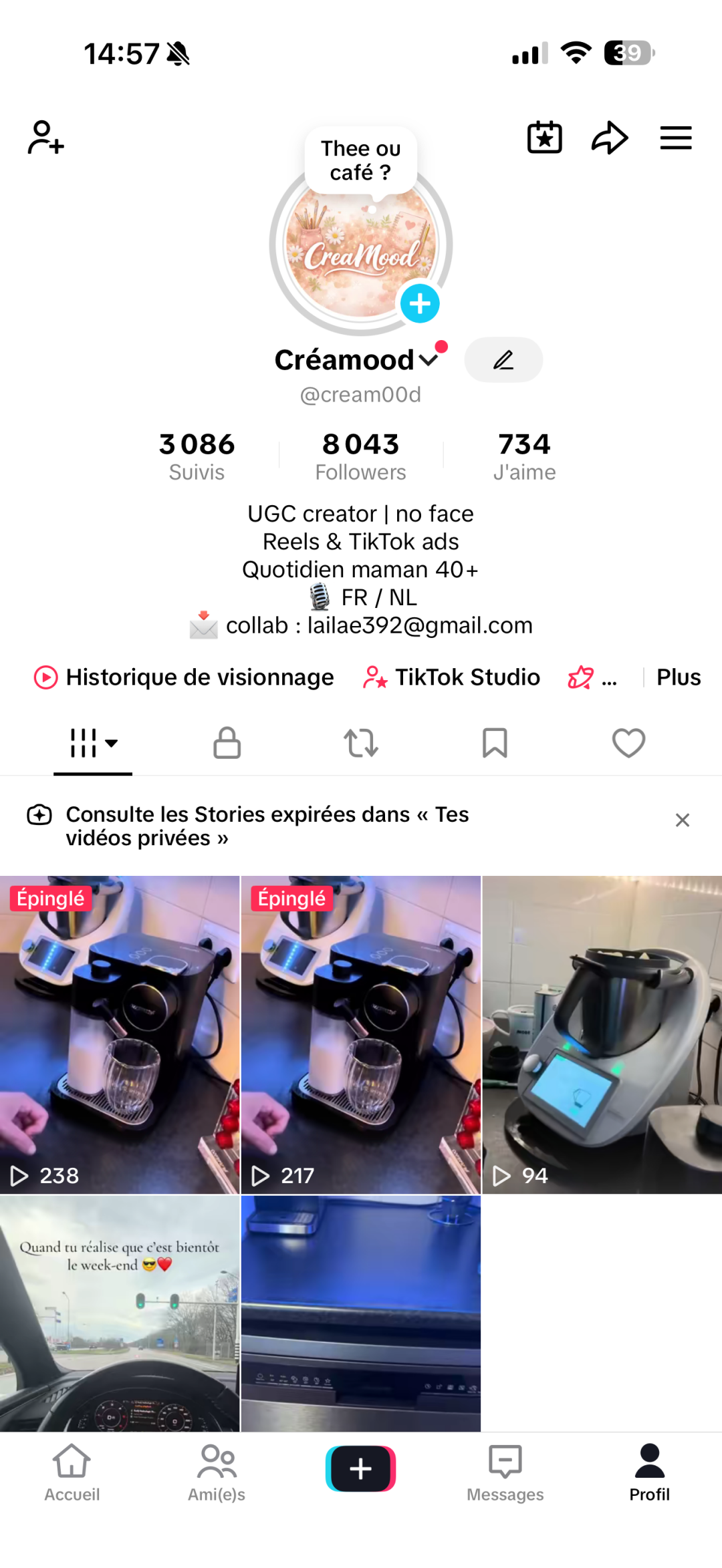Open the pinned video with 238 views
722x1568 pixels.
[x=120, y=1034]
